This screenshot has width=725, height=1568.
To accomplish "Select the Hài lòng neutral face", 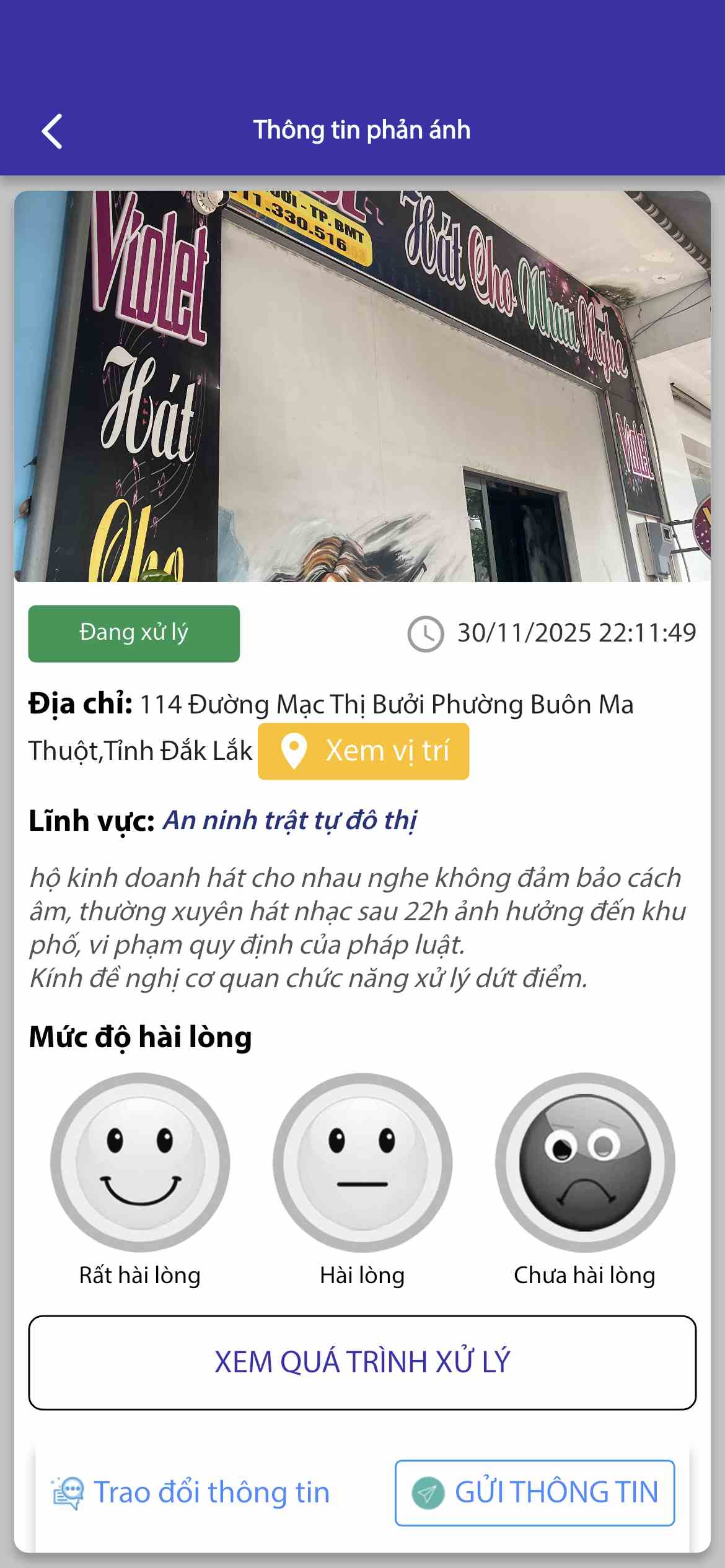I will click(x=362, y=1162).
